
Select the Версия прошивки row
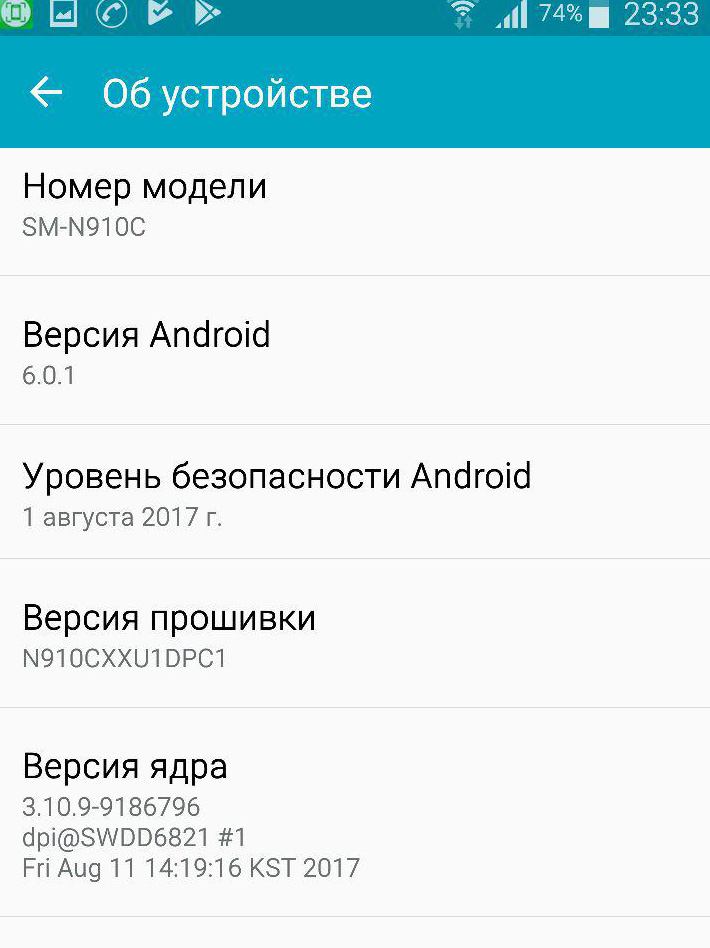[355, 635]
